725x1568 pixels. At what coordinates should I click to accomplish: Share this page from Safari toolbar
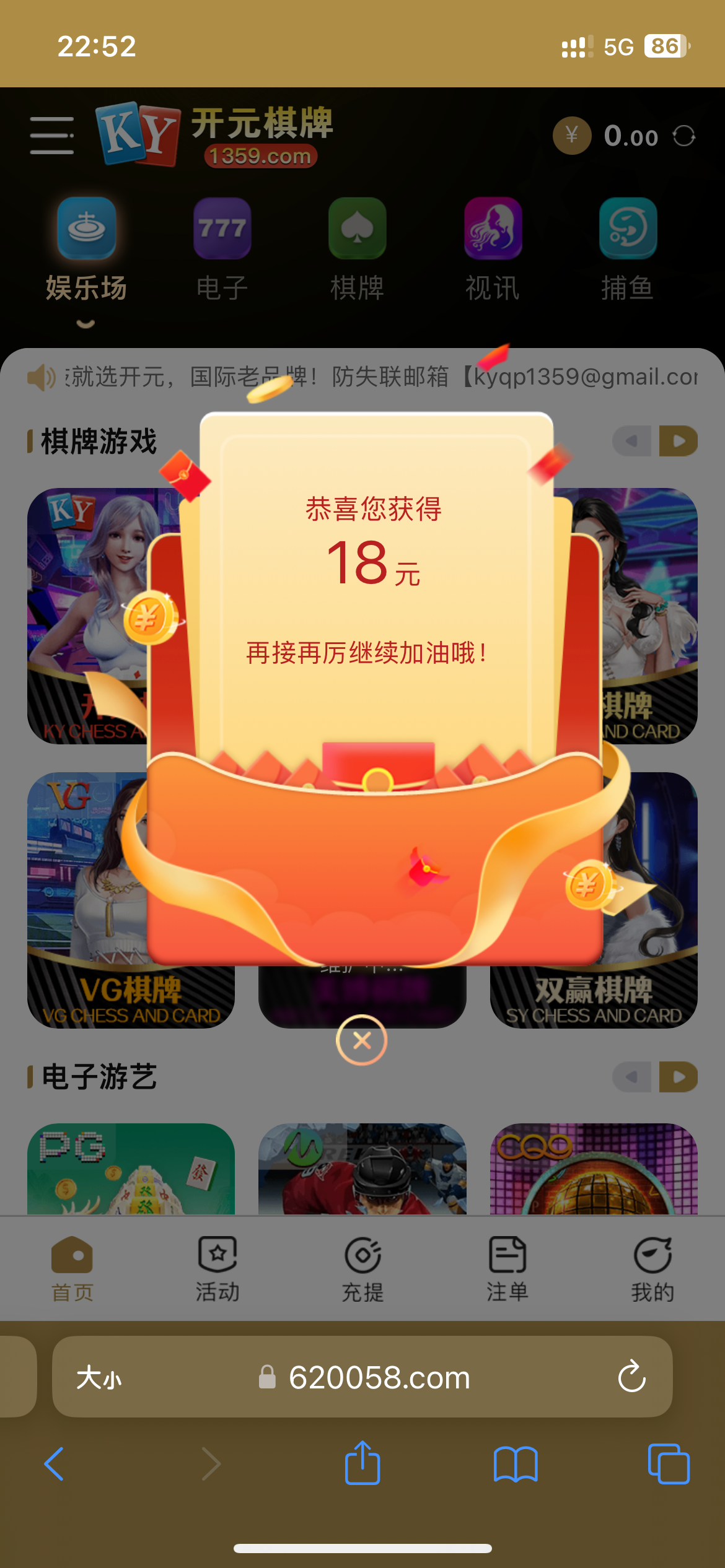[362, 1464]
